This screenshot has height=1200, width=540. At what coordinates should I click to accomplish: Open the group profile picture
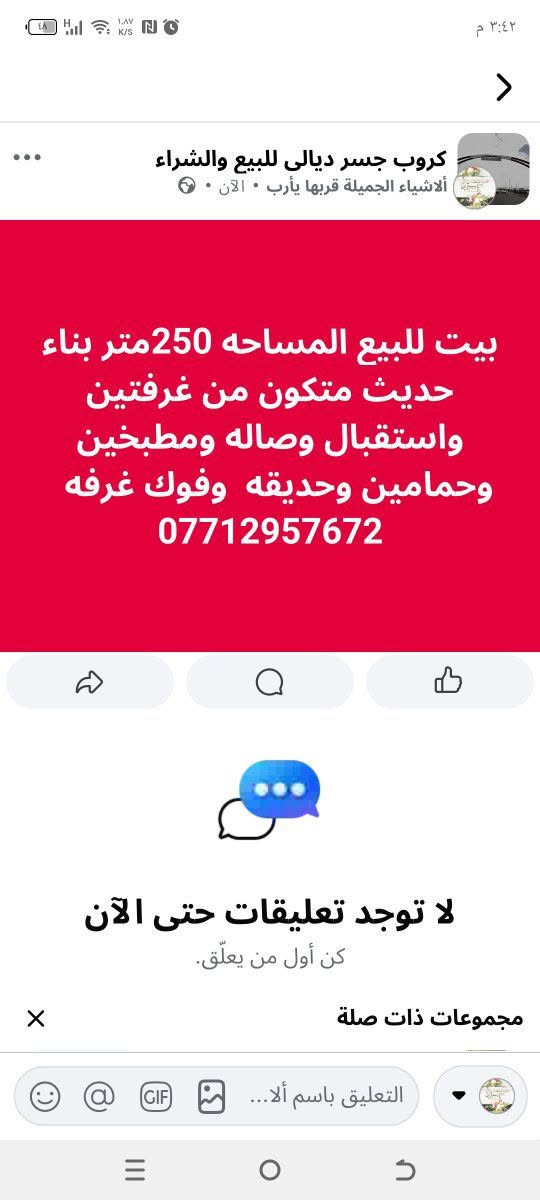493,170
